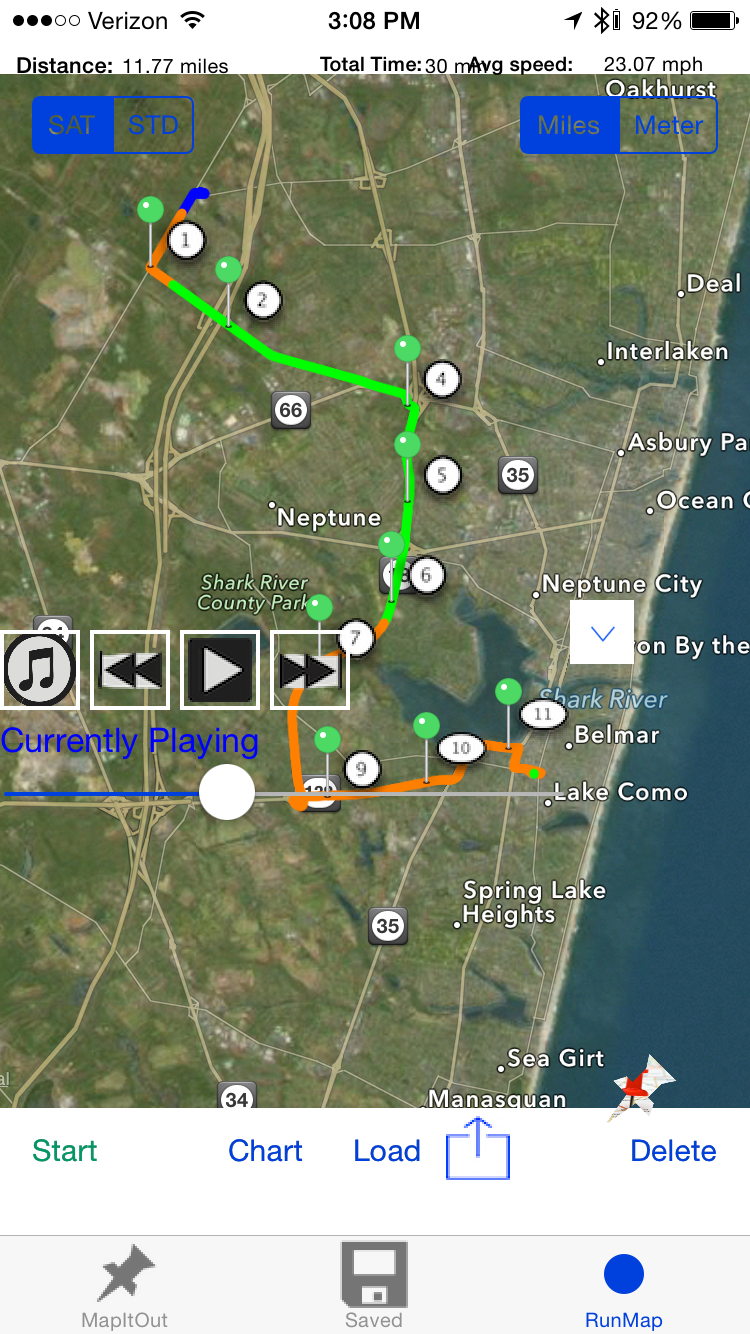Viewport: 750px width, 1334px height.
Task: Open the Chart view
Action: point(265,1151)
